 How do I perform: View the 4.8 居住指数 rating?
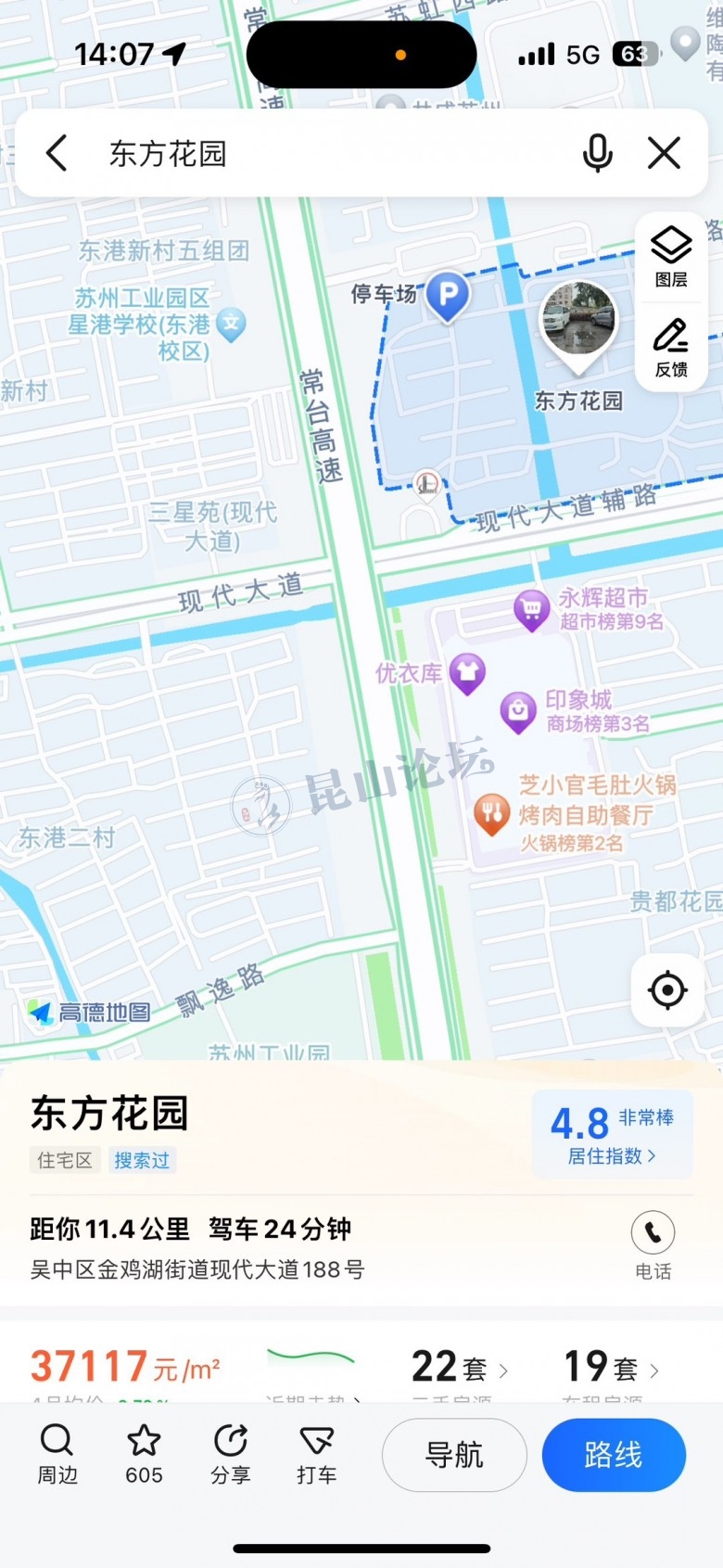coord(612,1134)
